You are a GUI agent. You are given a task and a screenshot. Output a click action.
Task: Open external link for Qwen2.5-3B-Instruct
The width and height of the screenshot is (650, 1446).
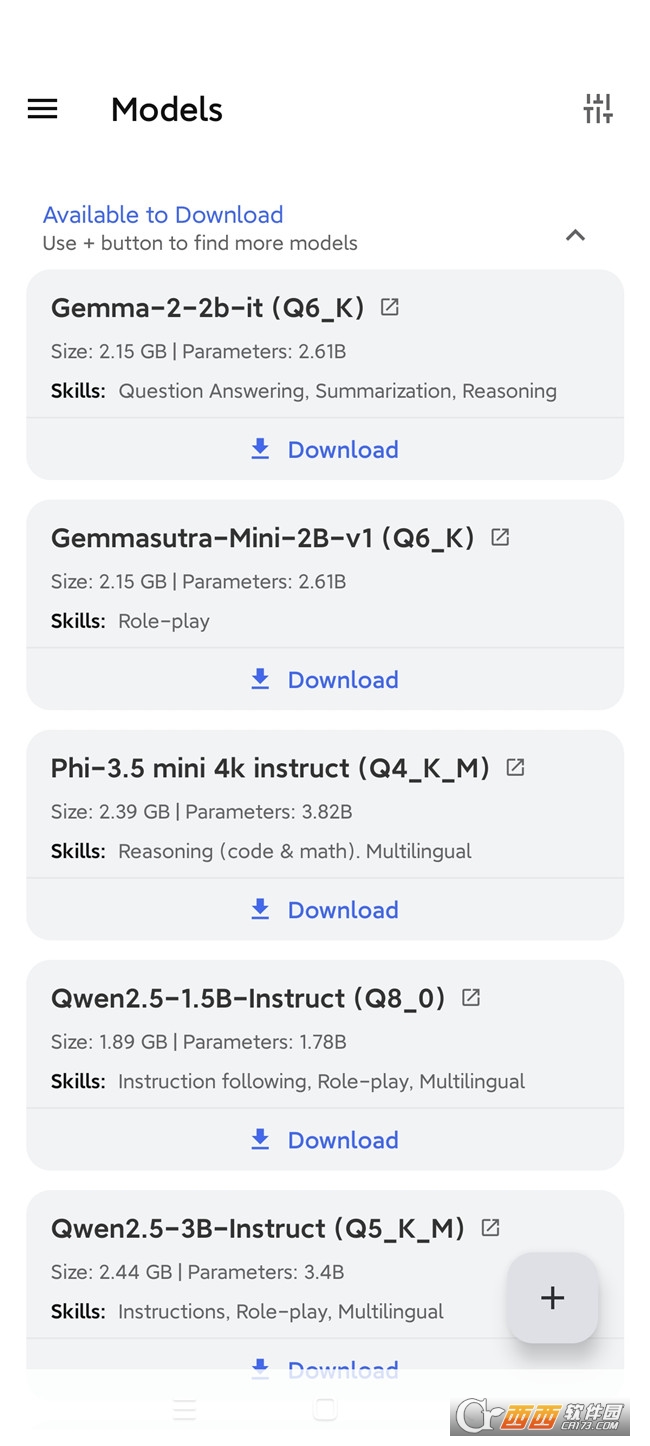[490, 1227]
